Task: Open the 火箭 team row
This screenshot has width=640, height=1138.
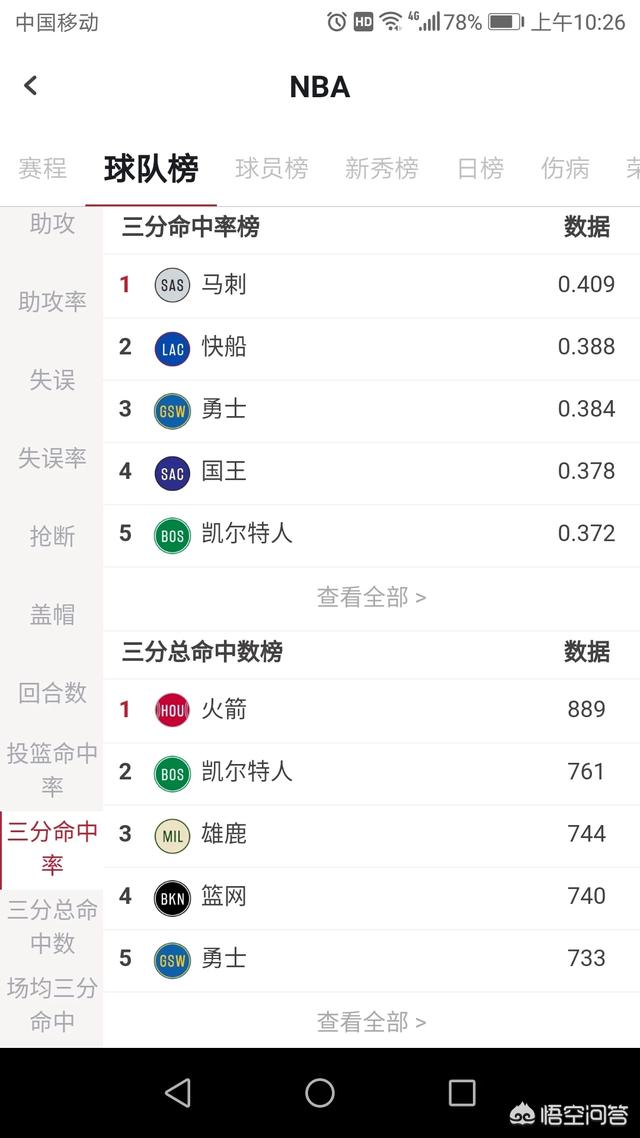Action: point(372,710)
